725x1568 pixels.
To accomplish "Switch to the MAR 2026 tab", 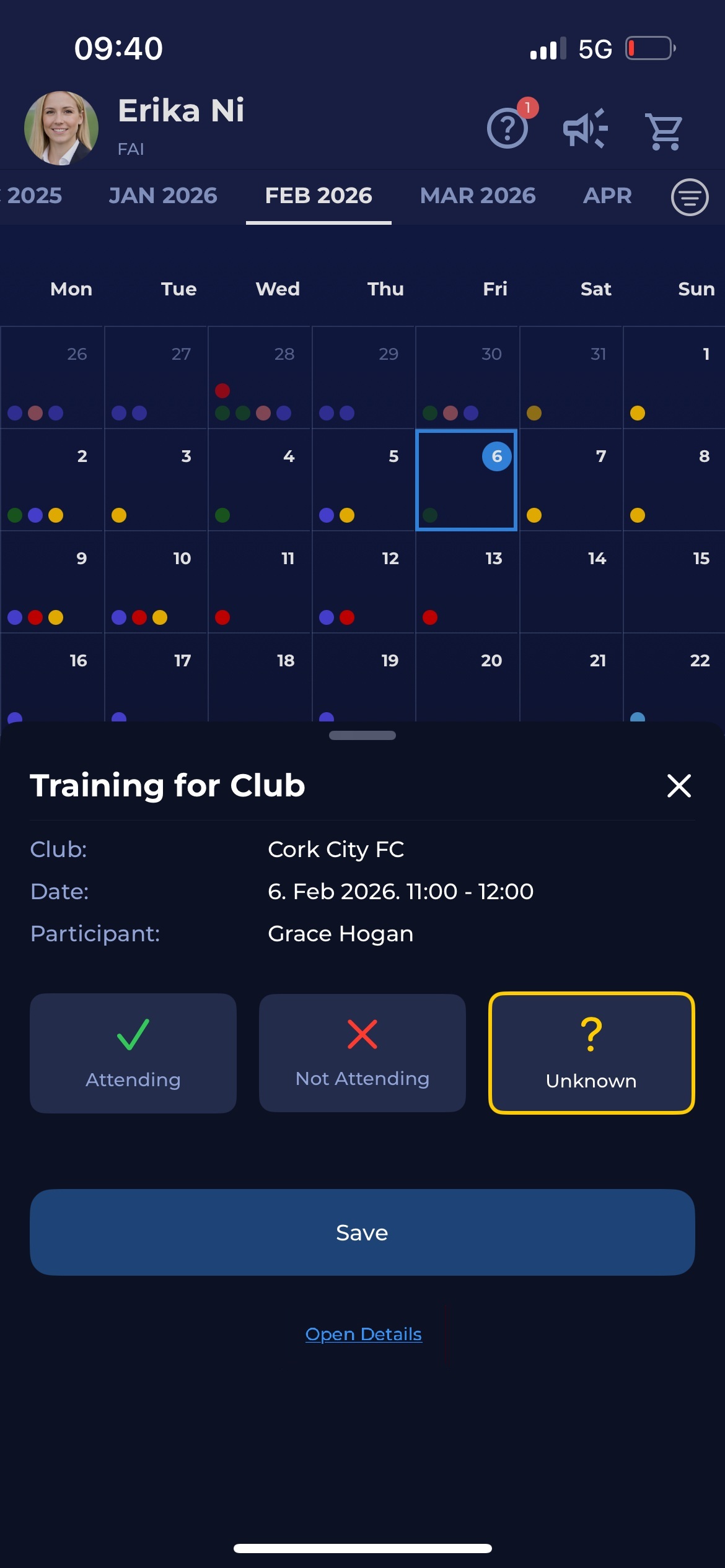I will click(x=477, y=196).
